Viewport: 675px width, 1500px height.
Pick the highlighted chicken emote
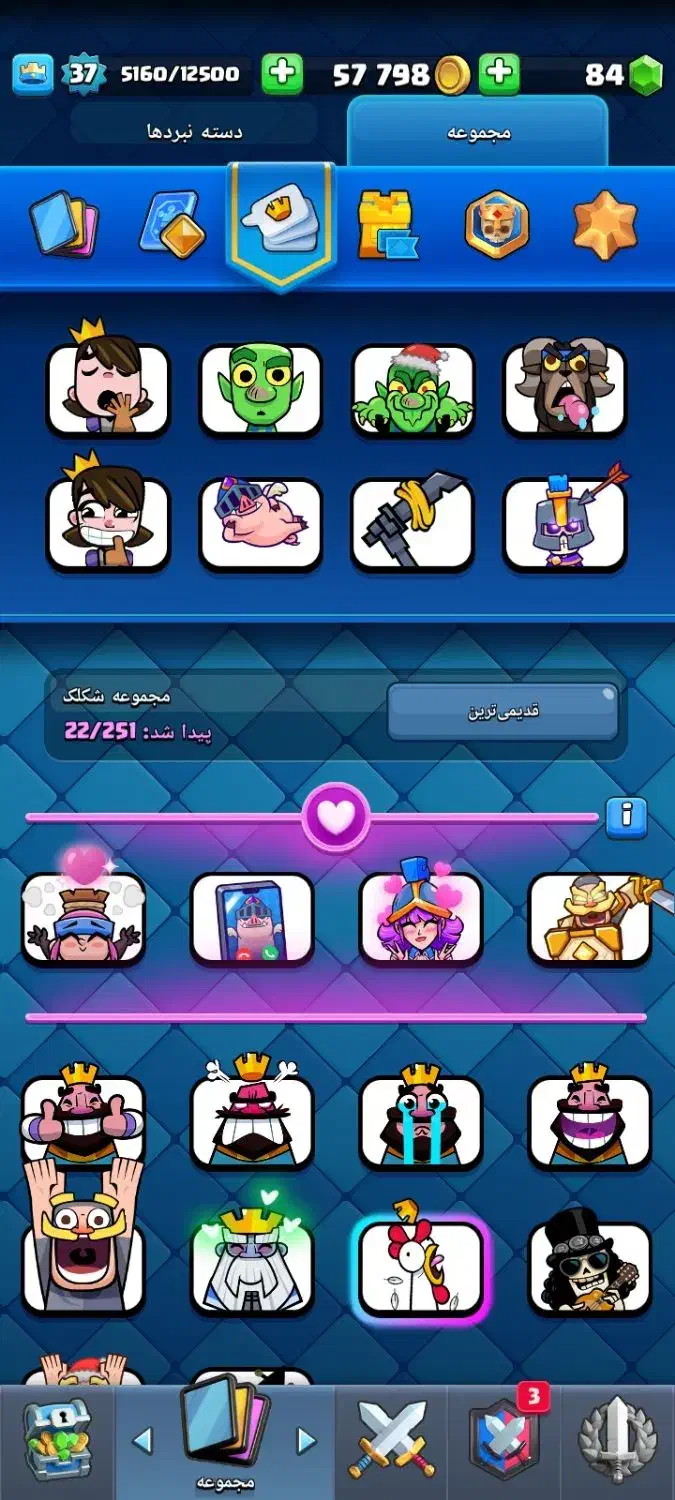point(421,1268)
